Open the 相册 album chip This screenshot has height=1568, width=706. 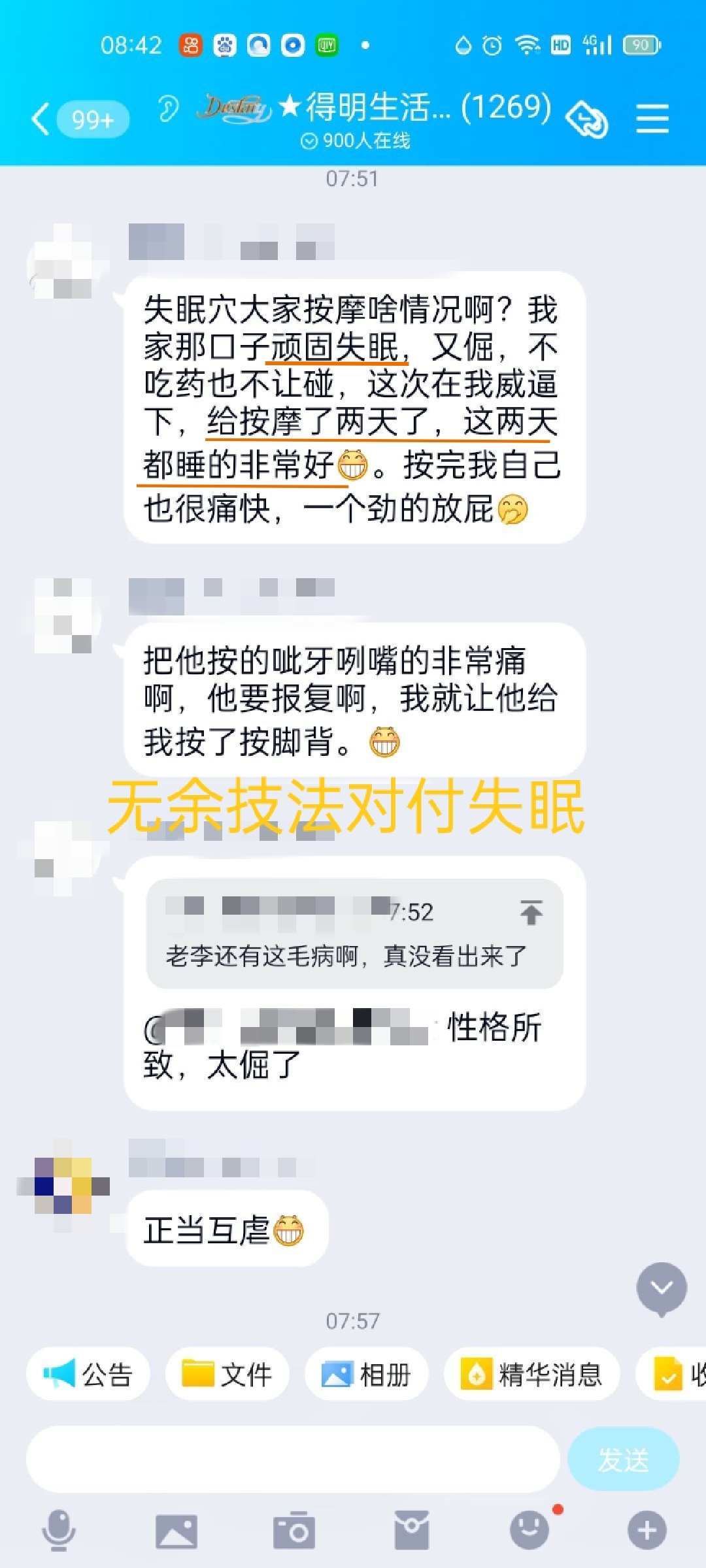coord(366,1373)
